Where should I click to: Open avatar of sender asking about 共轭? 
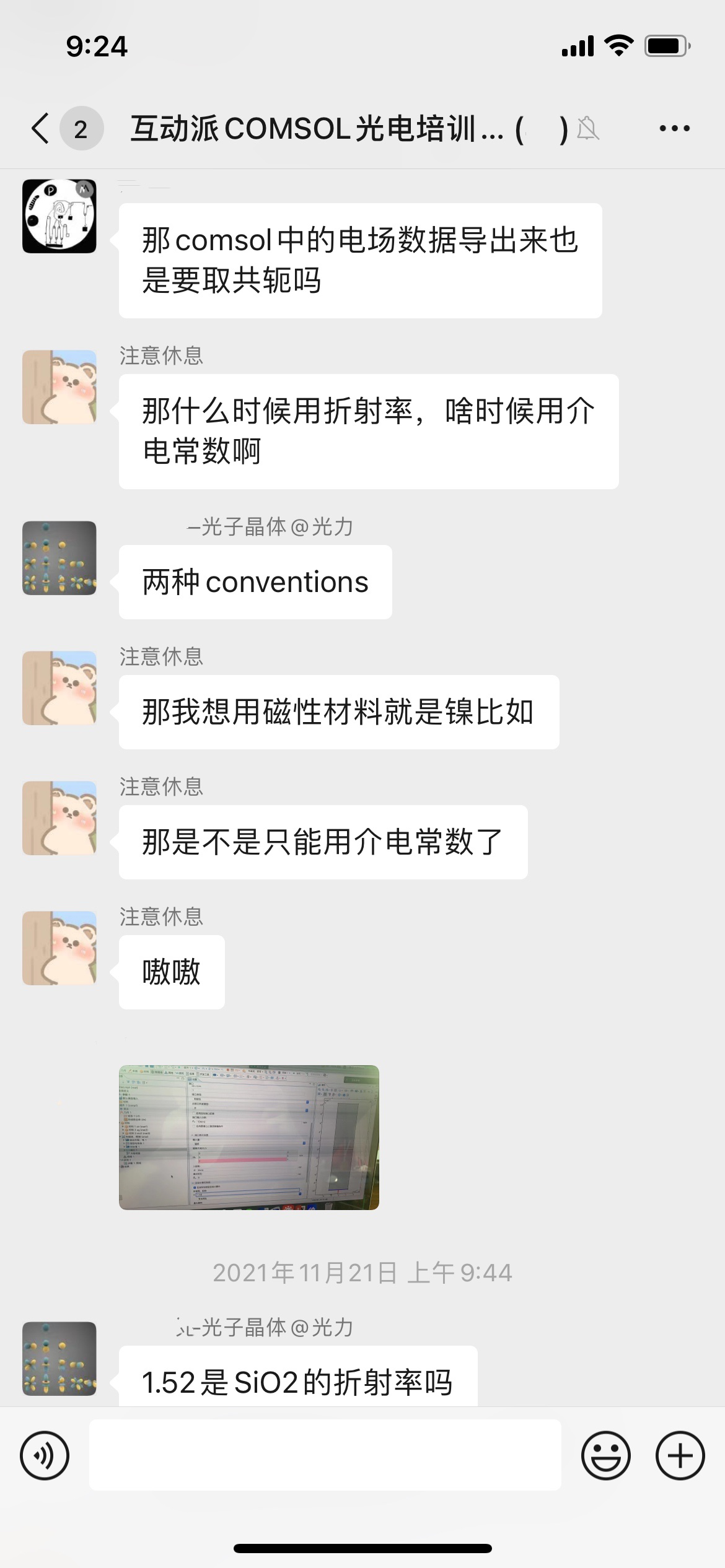click(x=59, y=216)
